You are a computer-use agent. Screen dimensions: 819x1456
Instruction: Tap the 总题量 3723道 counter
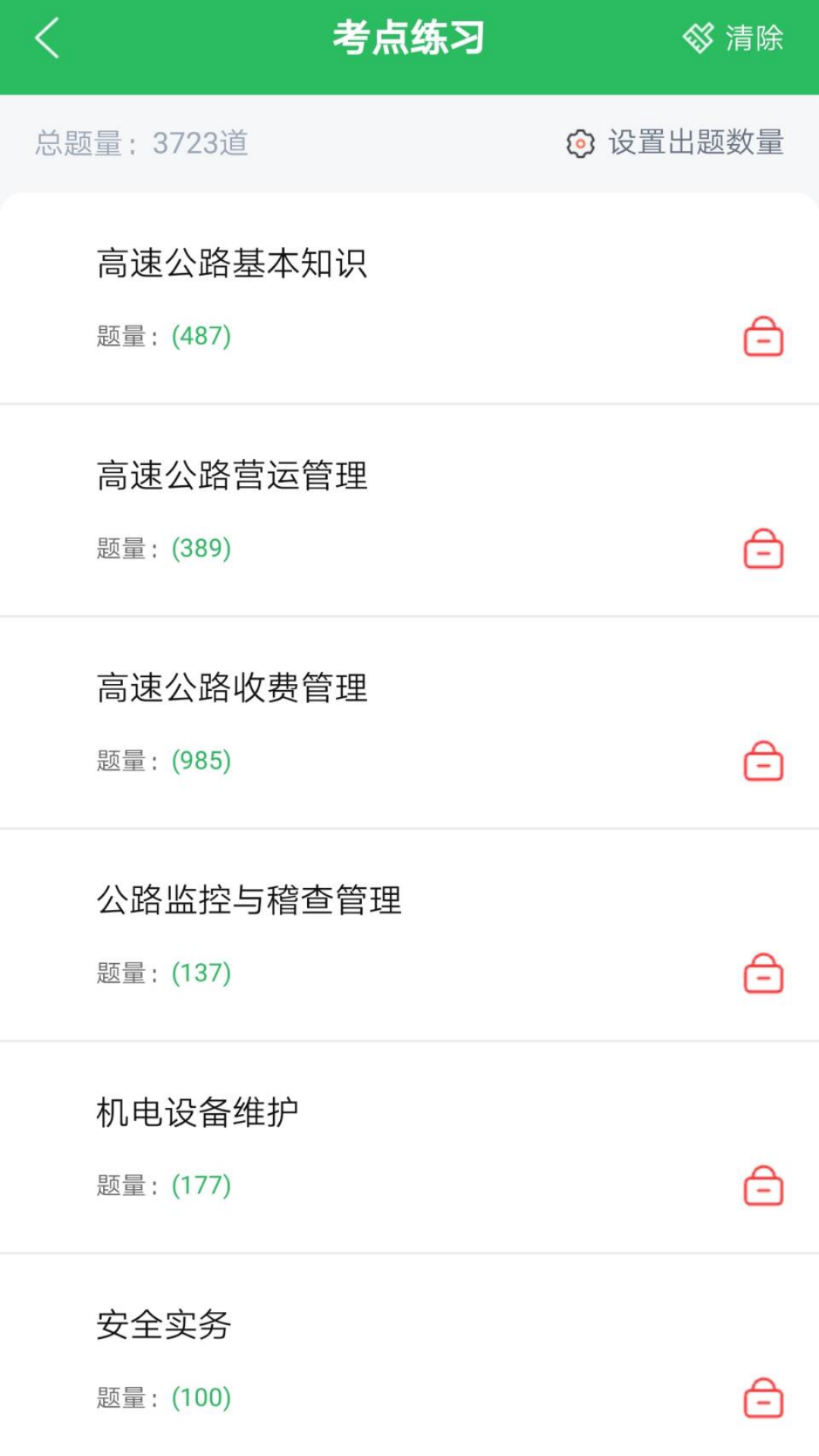[x=143, y=142]
